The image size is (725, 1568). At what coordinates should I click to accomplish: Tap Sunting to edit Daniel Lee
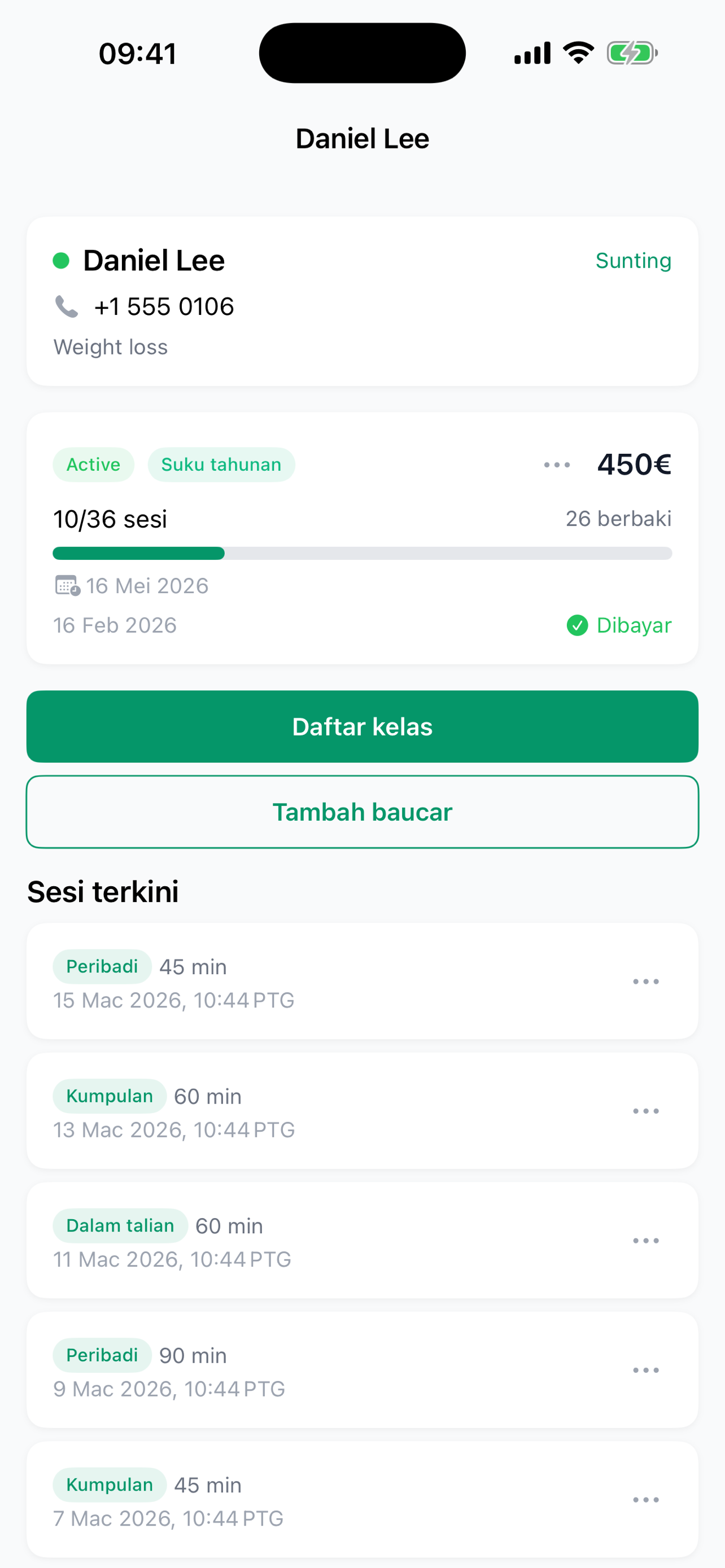[632, 261]
